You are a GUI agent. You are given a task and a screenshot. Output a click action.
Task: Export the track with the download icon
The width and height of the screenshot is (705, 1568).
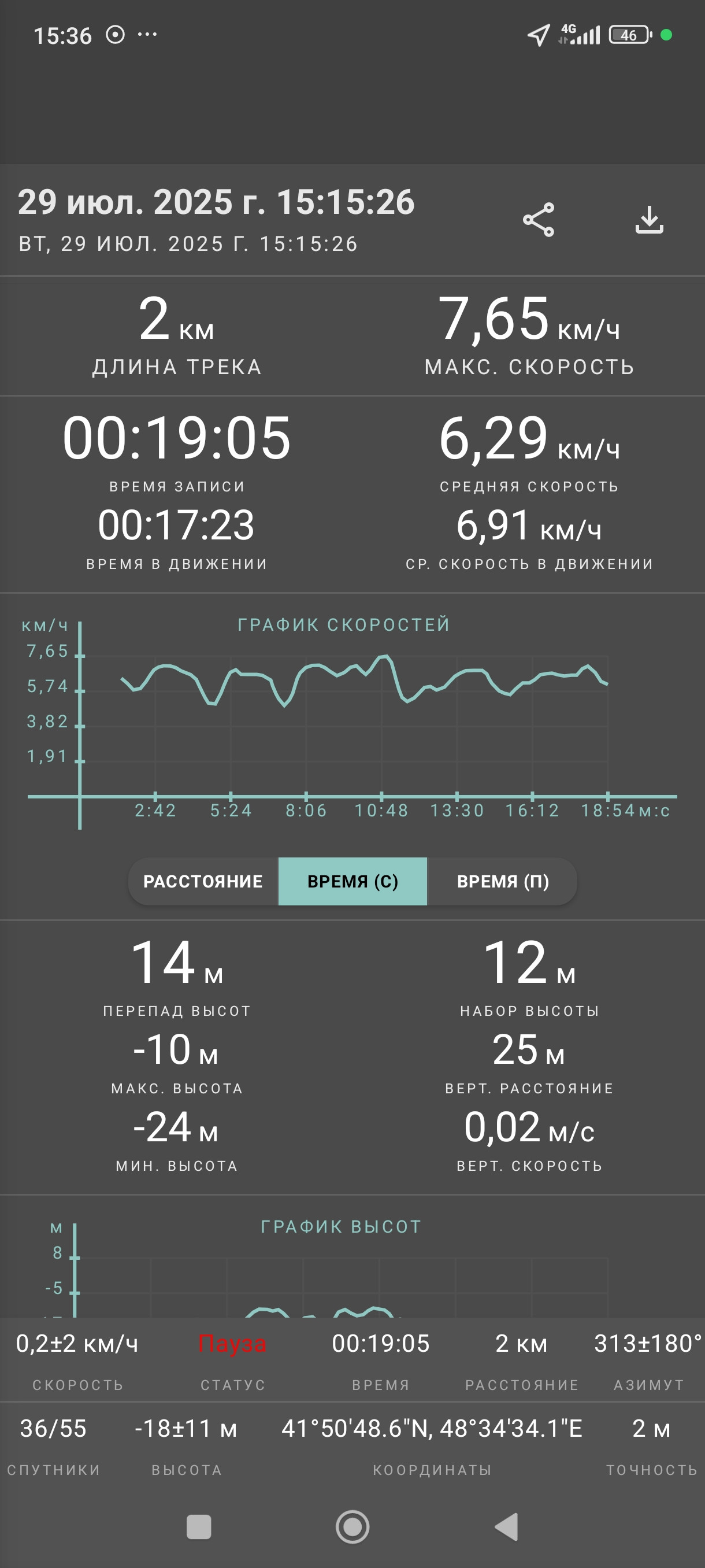pyautogui.click(x=649, y=220)
